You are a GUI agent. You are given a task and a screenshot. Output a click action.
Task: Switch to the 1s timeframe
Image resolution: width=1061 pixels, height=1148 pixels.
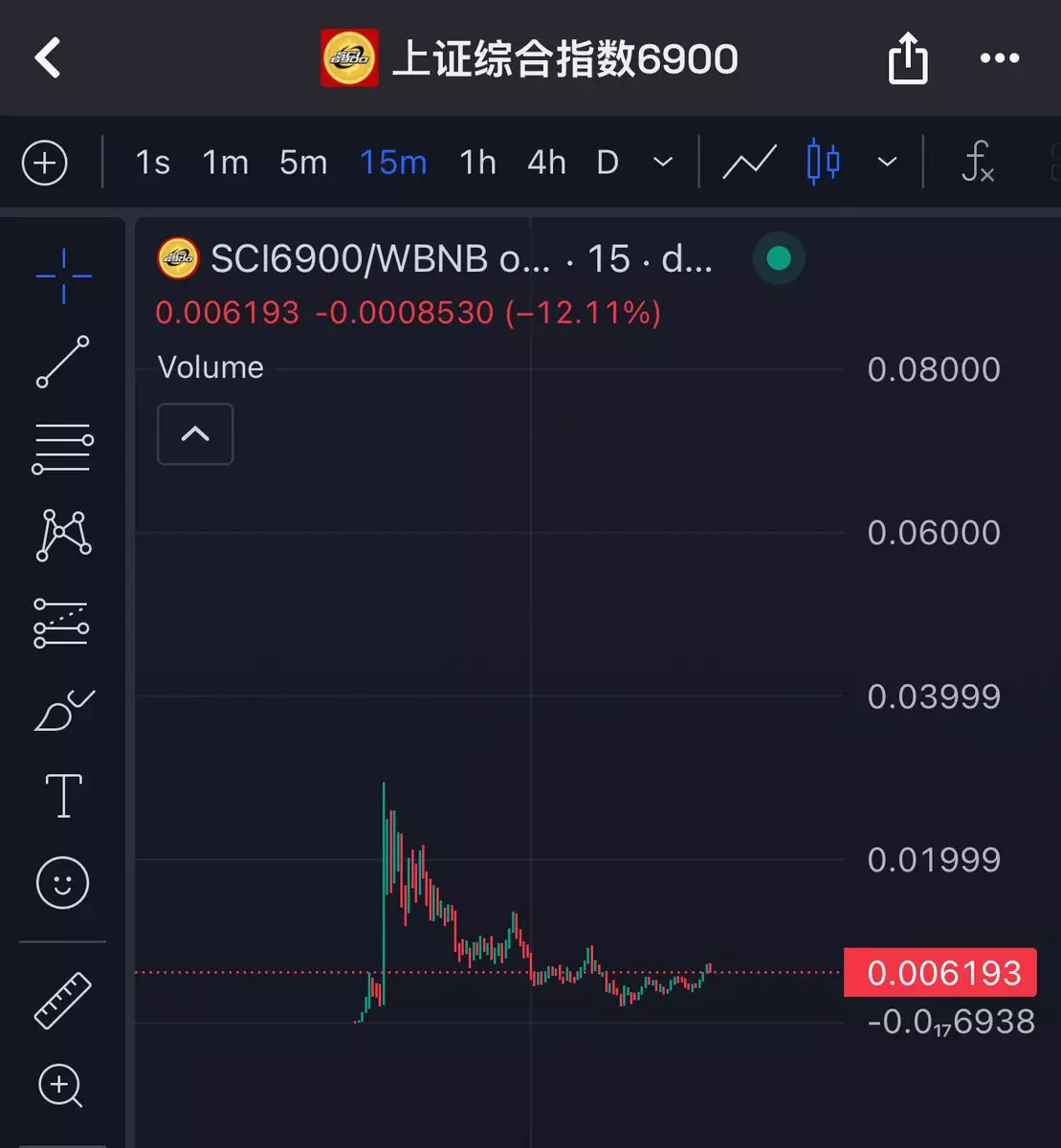tap(153, 163)
